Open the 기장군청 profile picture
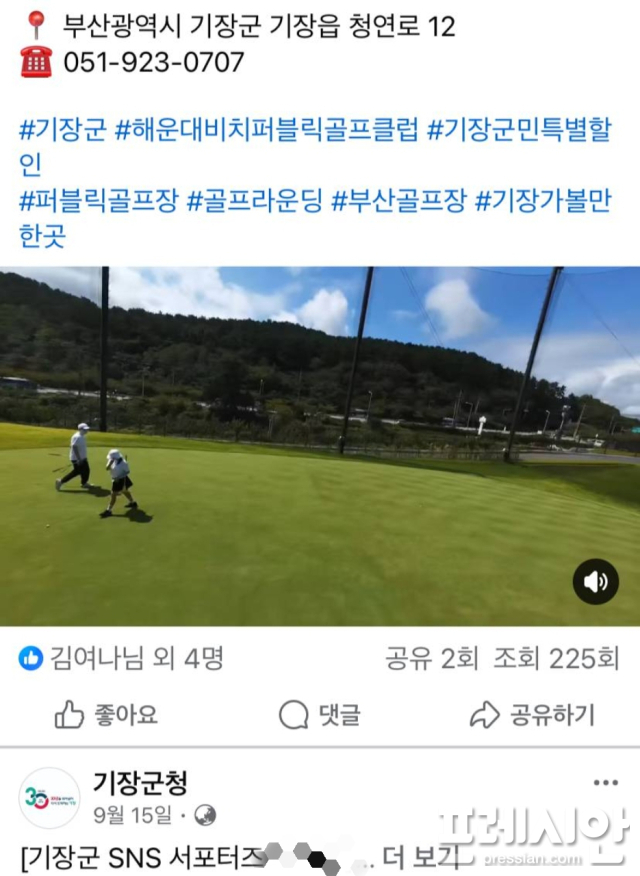This screenshot has height=876, width=640. click(49, 798)
